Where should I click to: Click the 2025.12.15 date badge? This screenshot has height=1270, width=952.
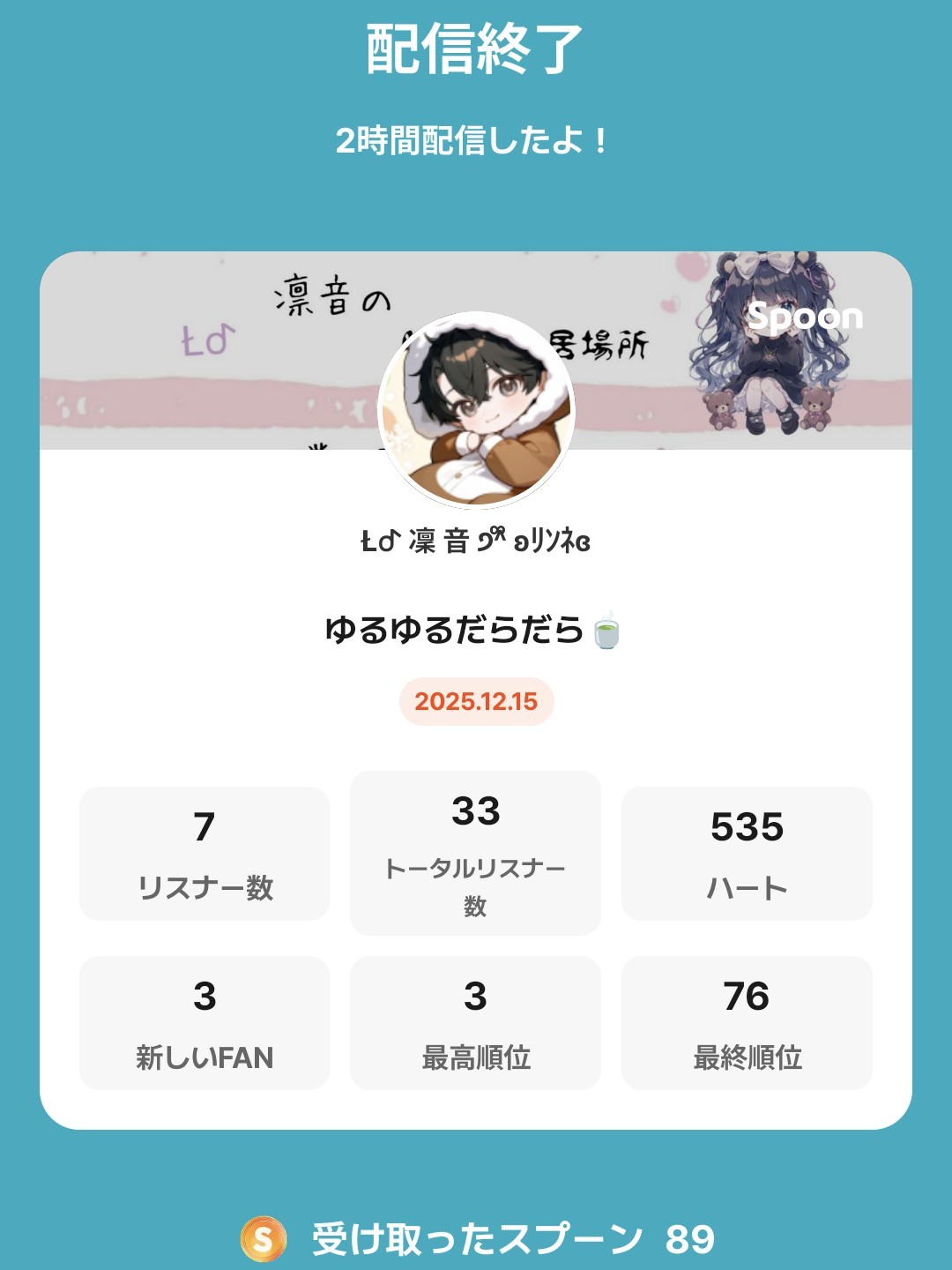pos(476,703)
